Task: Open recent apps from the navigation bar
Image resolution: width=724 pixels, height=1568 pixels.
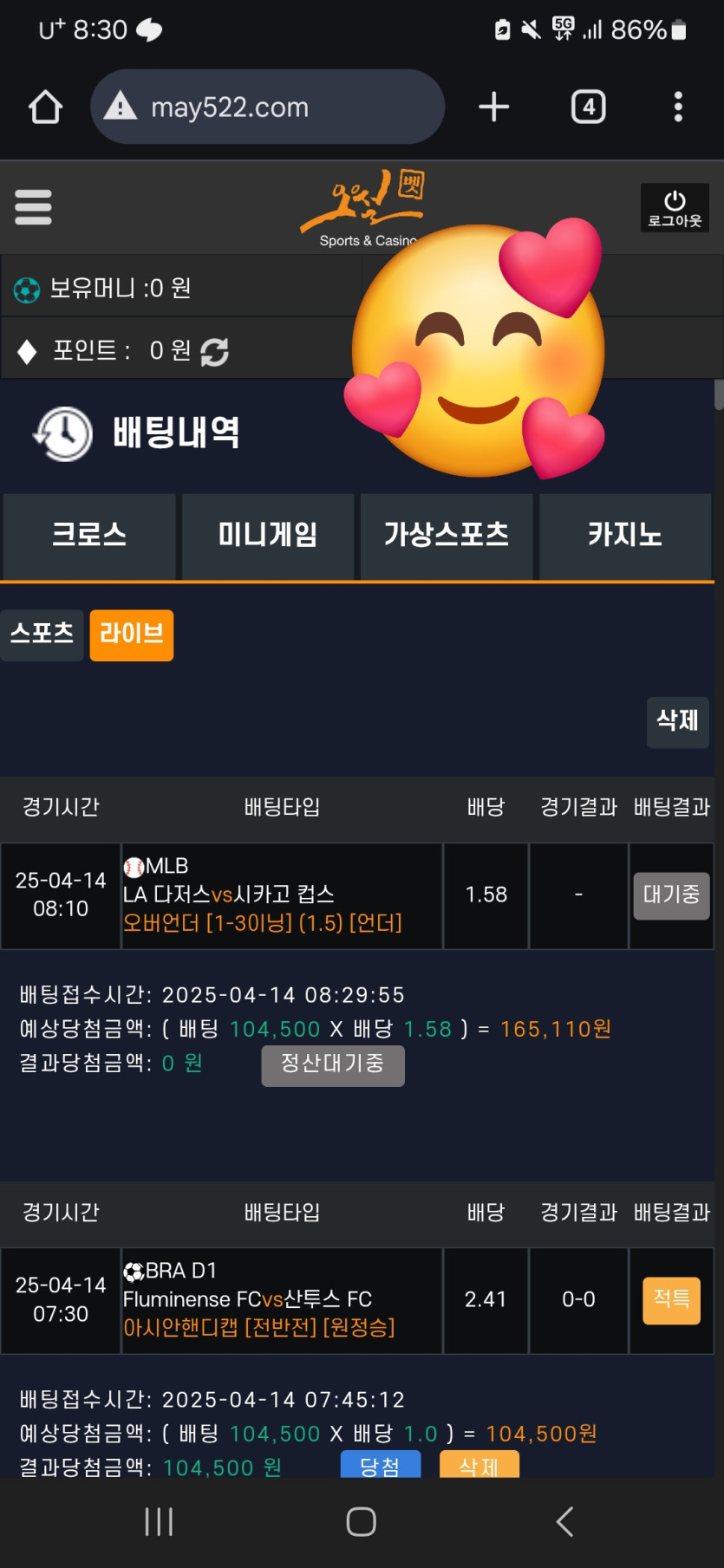Action: [x=159, y=1521]
